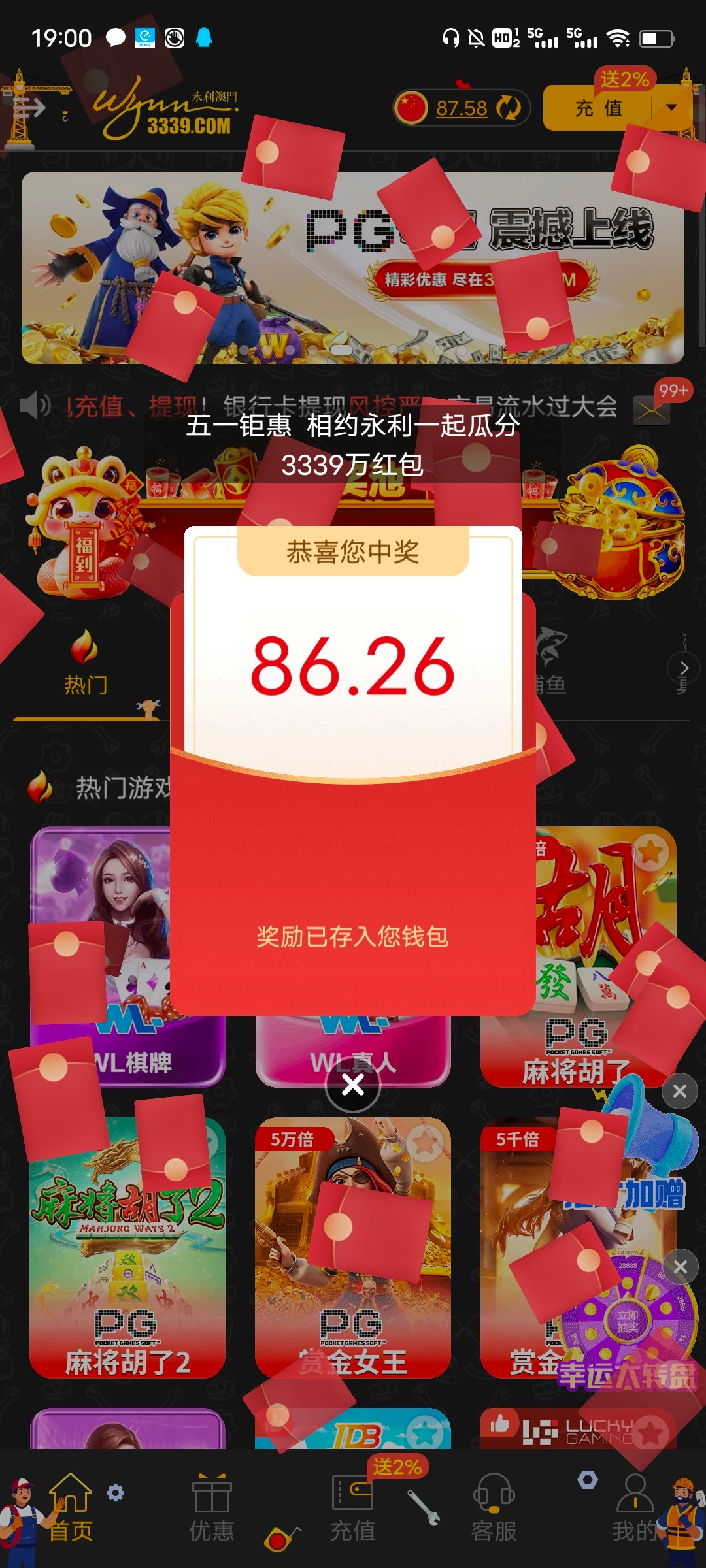Image resolution: width=706 pixels, height=1568 pixels.
Task: Launch the 麻将胡了2 game
Action: click(127, 1248)
